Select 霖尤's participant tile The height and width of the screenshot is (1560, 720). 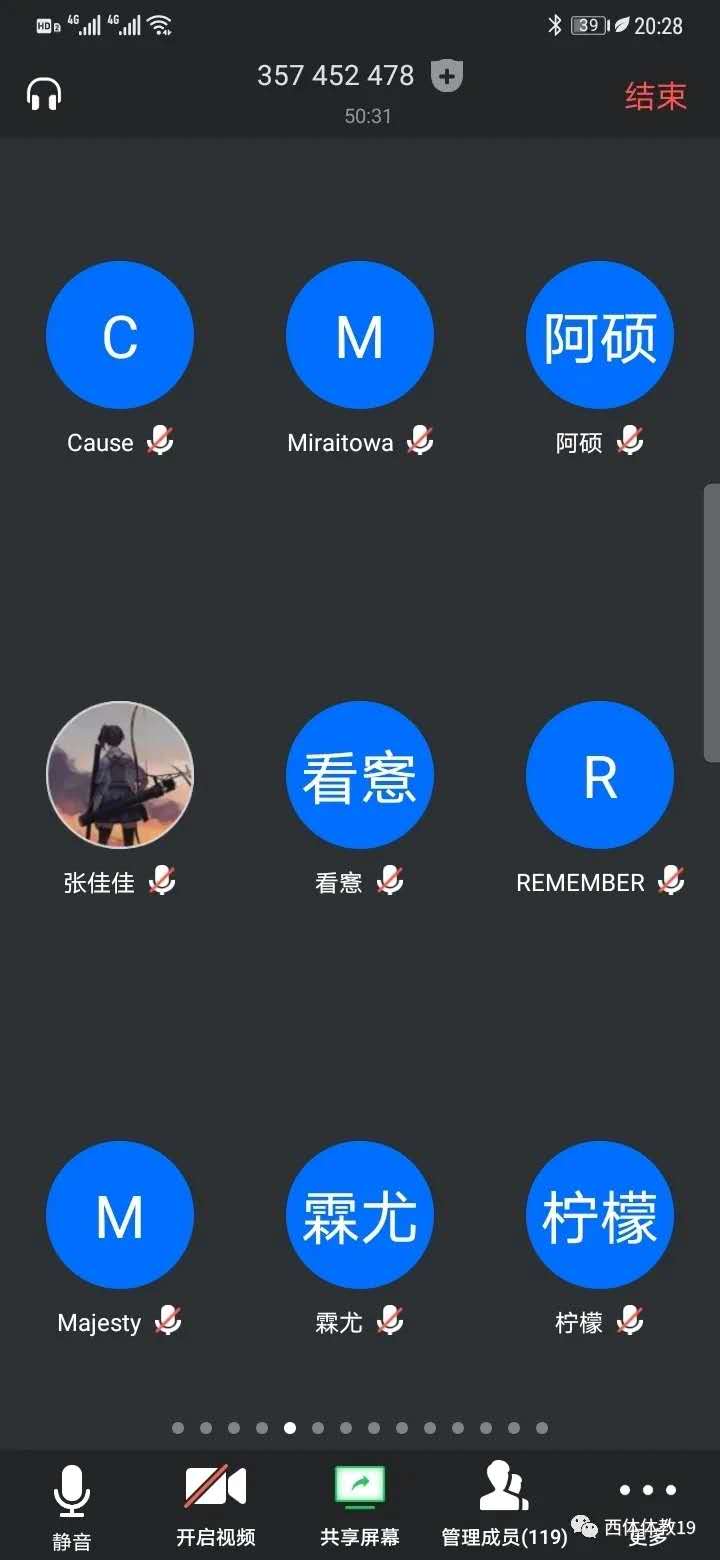(360, 1215)
